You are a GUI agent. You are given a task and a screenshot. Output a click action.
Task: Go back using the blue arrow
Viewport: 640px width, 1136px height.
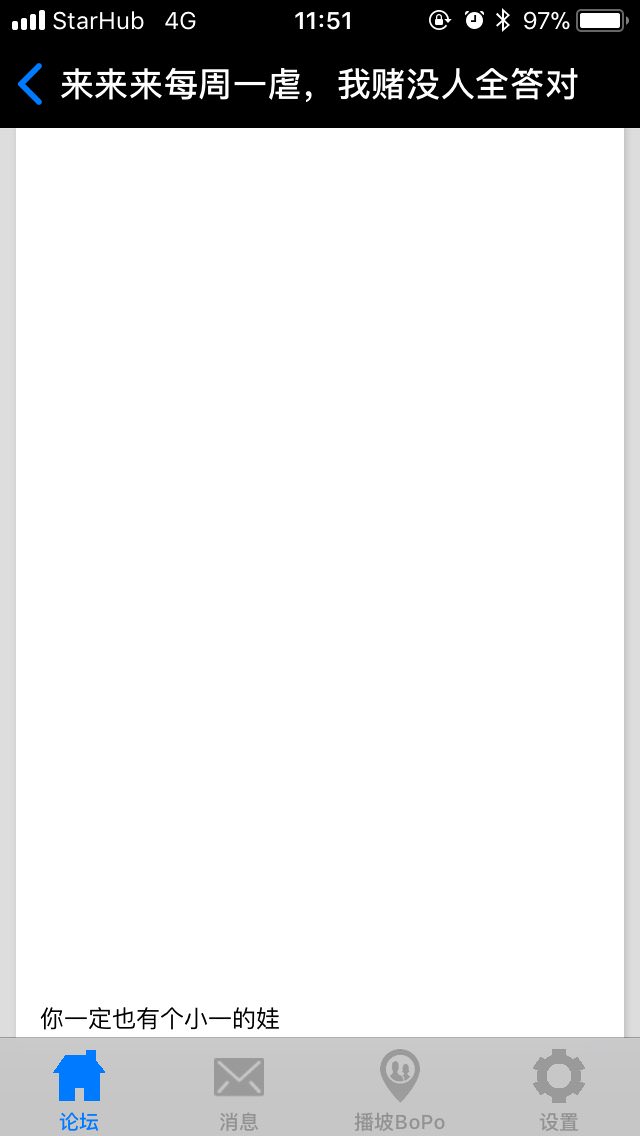(x=30, y=84)
